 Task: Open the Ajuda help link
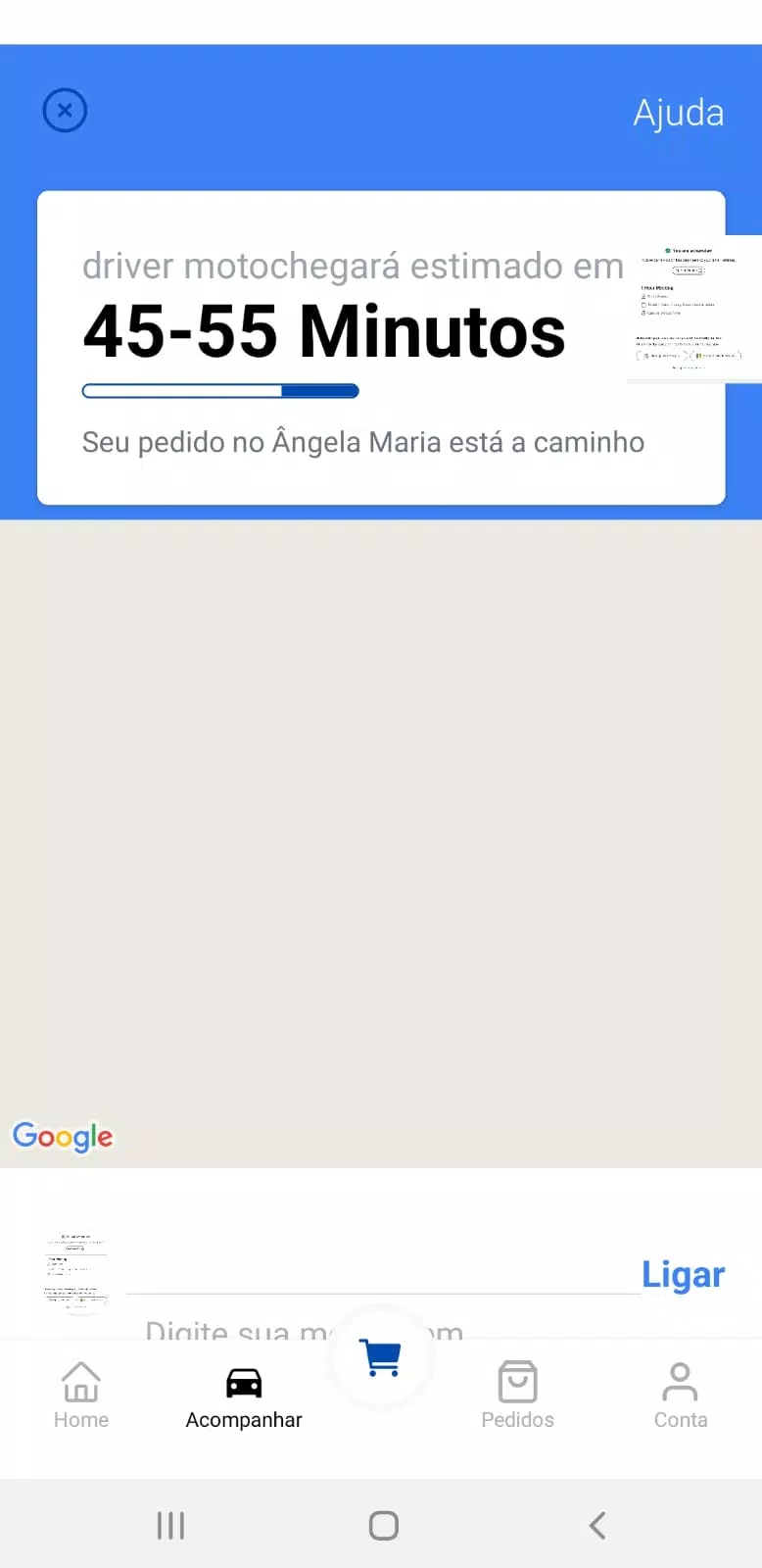pos(678,113)
